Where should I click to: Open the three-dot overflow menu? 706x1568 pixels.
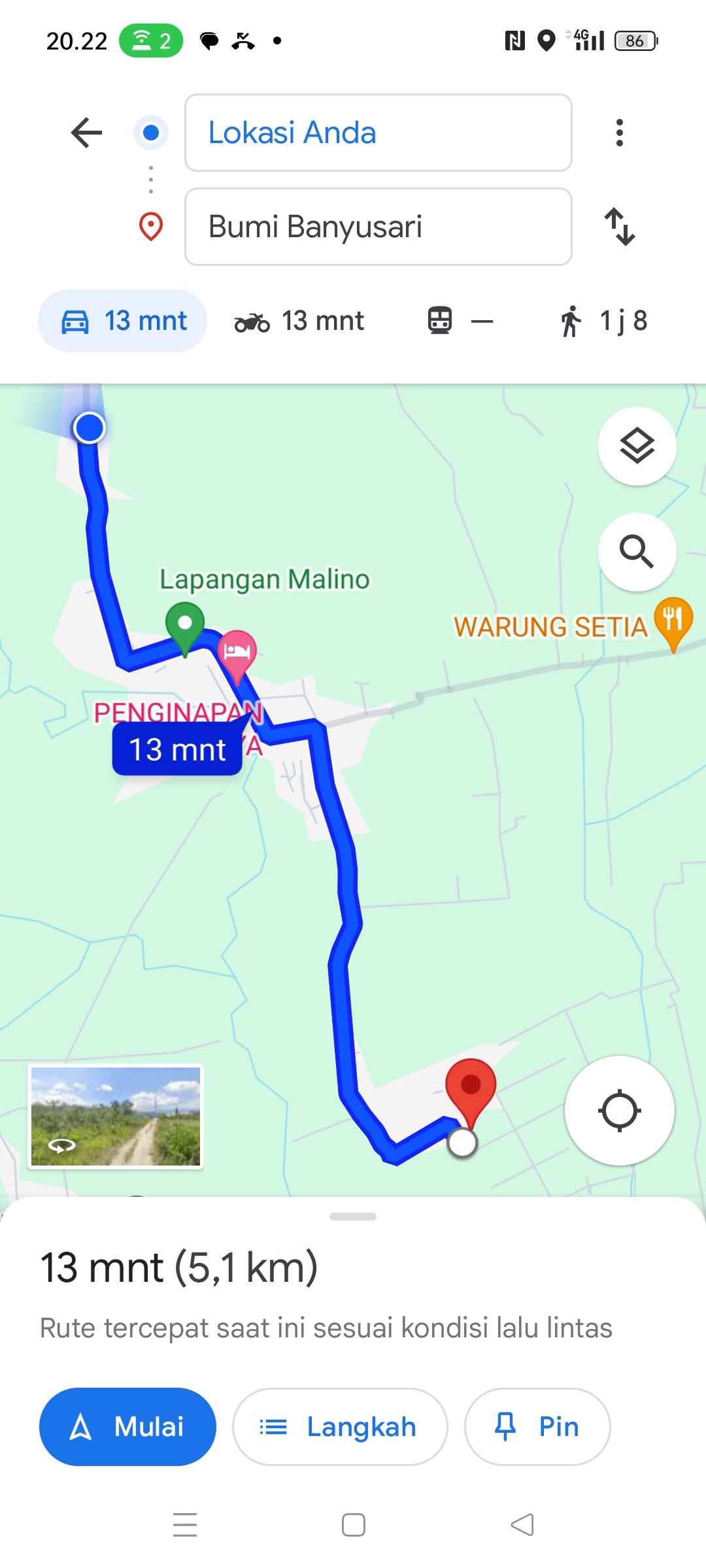click(620, 133)
